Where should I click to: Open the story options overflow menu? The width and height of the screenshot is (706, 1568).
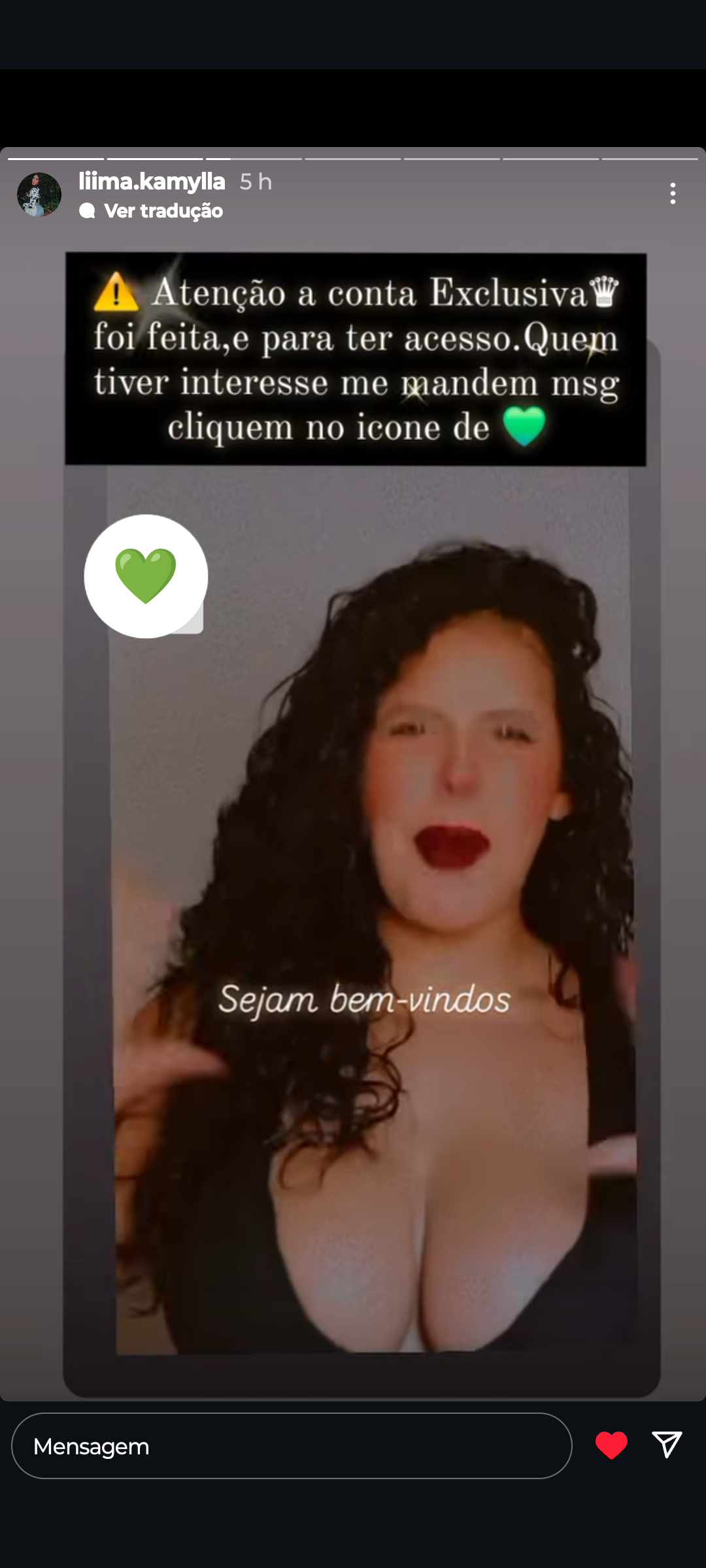(x=673, y=193)
